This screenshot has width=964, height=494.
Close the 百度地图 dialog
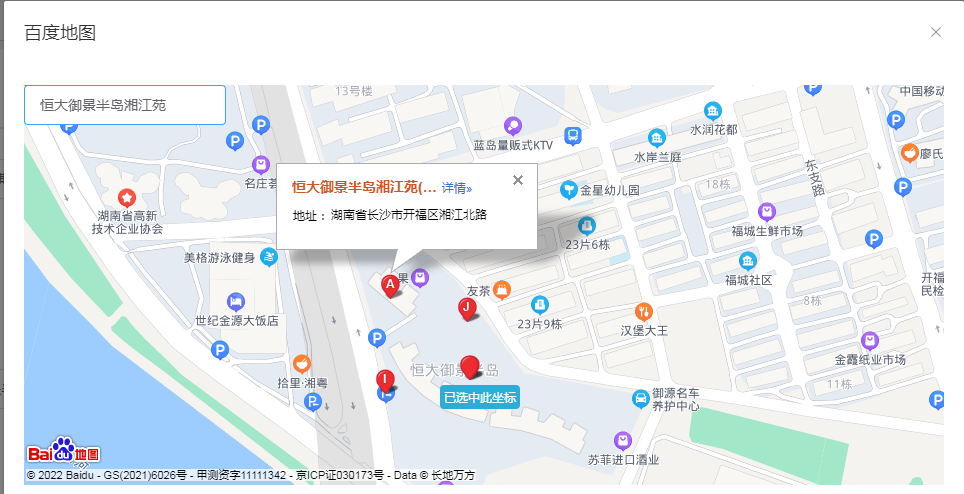[x=936, y=32]
